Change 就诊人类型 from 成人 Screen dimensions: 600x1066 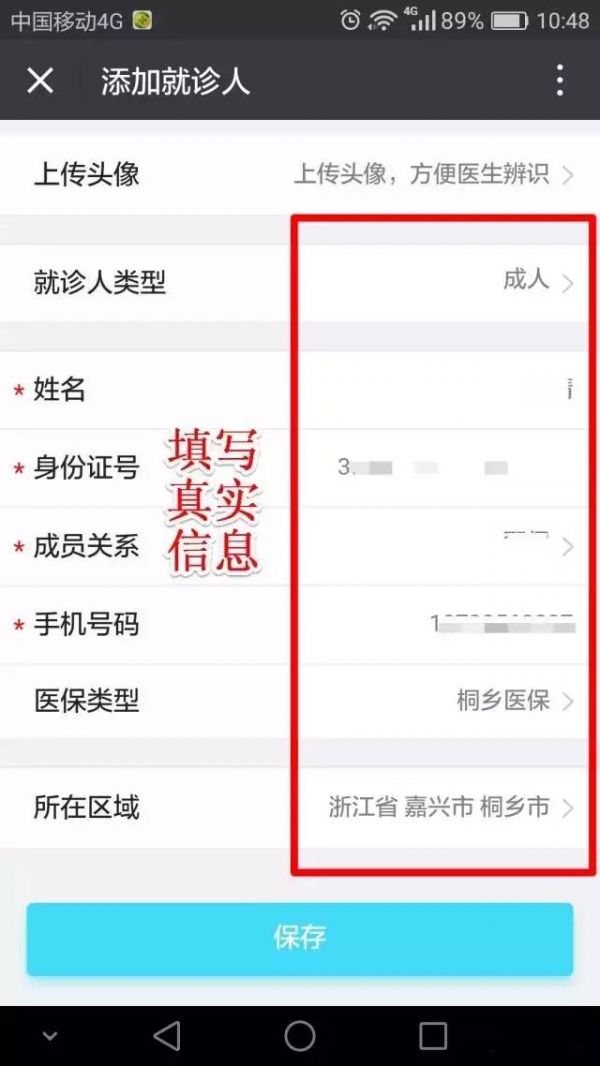300,281
